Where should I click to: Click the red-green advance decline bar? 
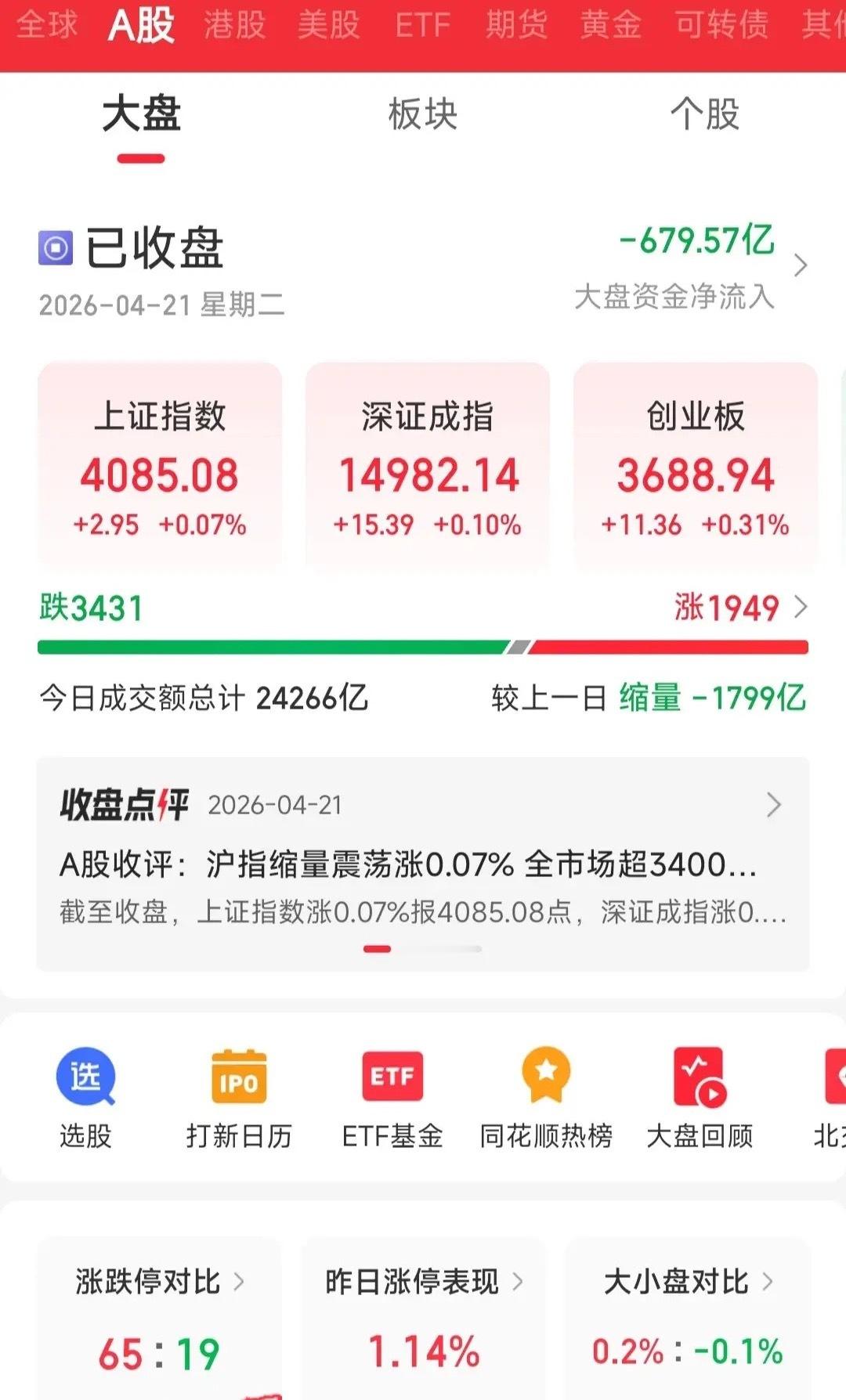pos(423,645)
